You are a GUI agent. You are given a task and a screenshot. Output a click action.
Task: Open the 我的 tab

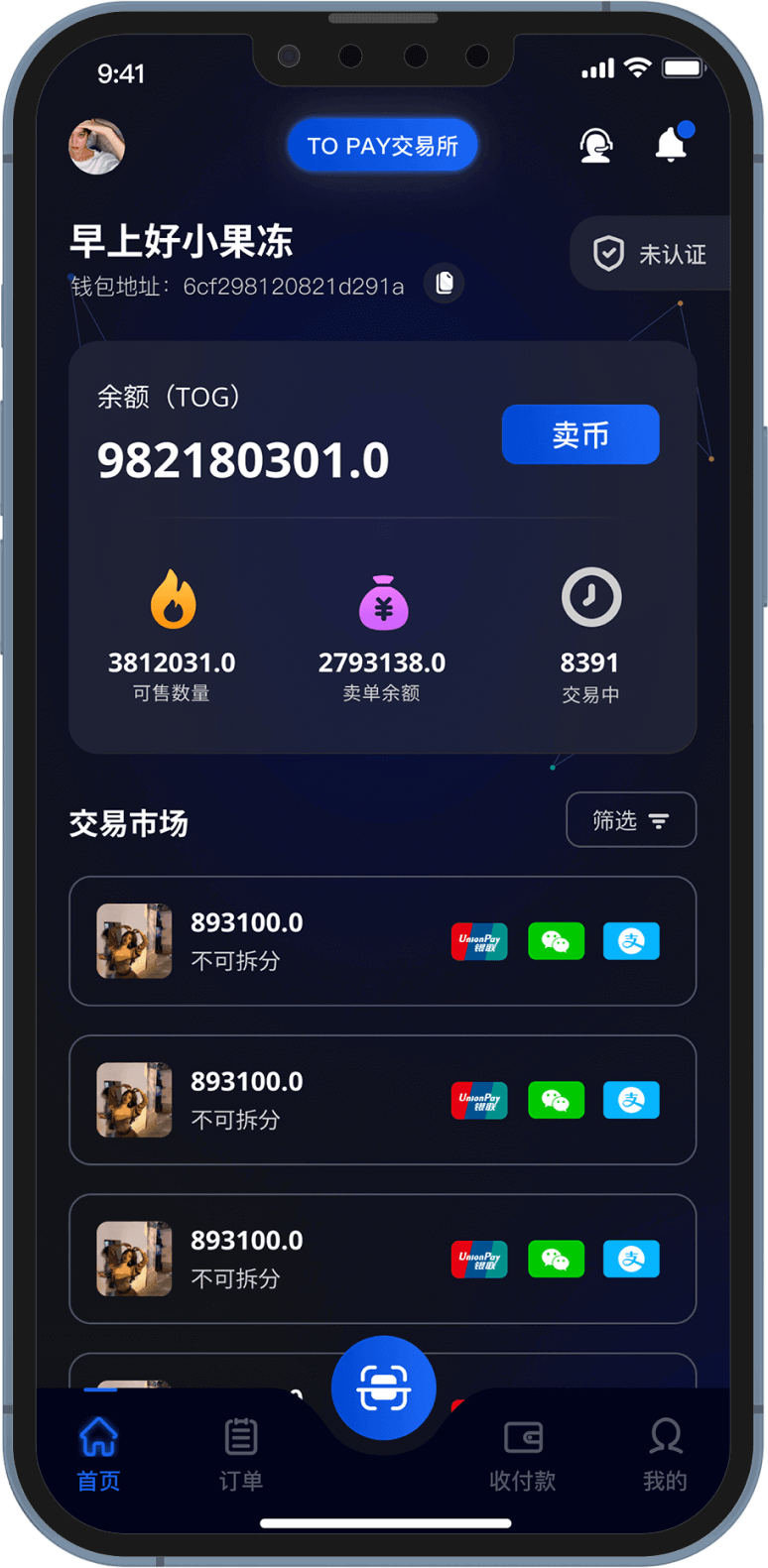[x=665, y=1454]
